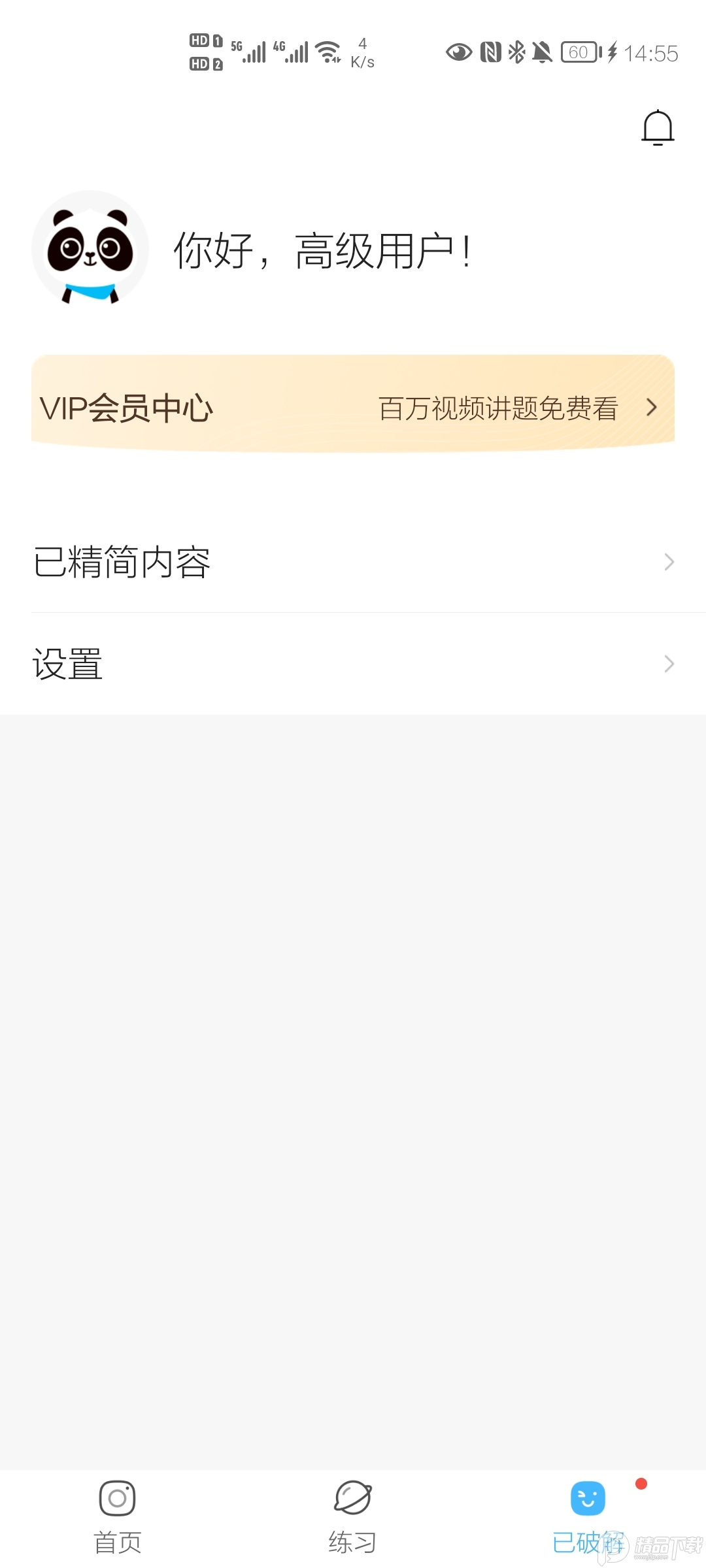Open the 设置 settings entry

[x=68, y=664]
